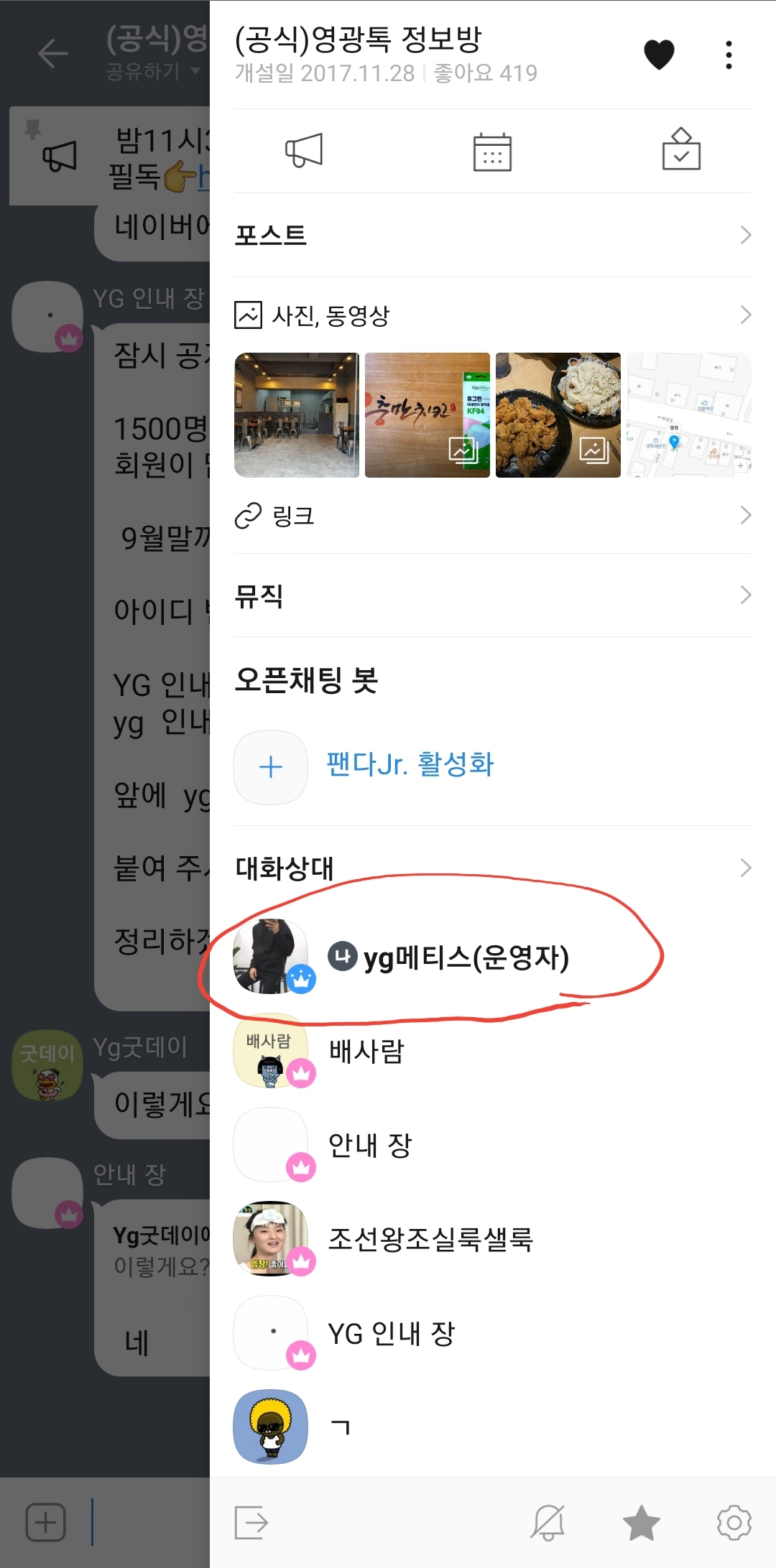Open the calendar schedule icon
Image resolution: width=776 pixels, height=1568 pixels.
click(492, 152)
